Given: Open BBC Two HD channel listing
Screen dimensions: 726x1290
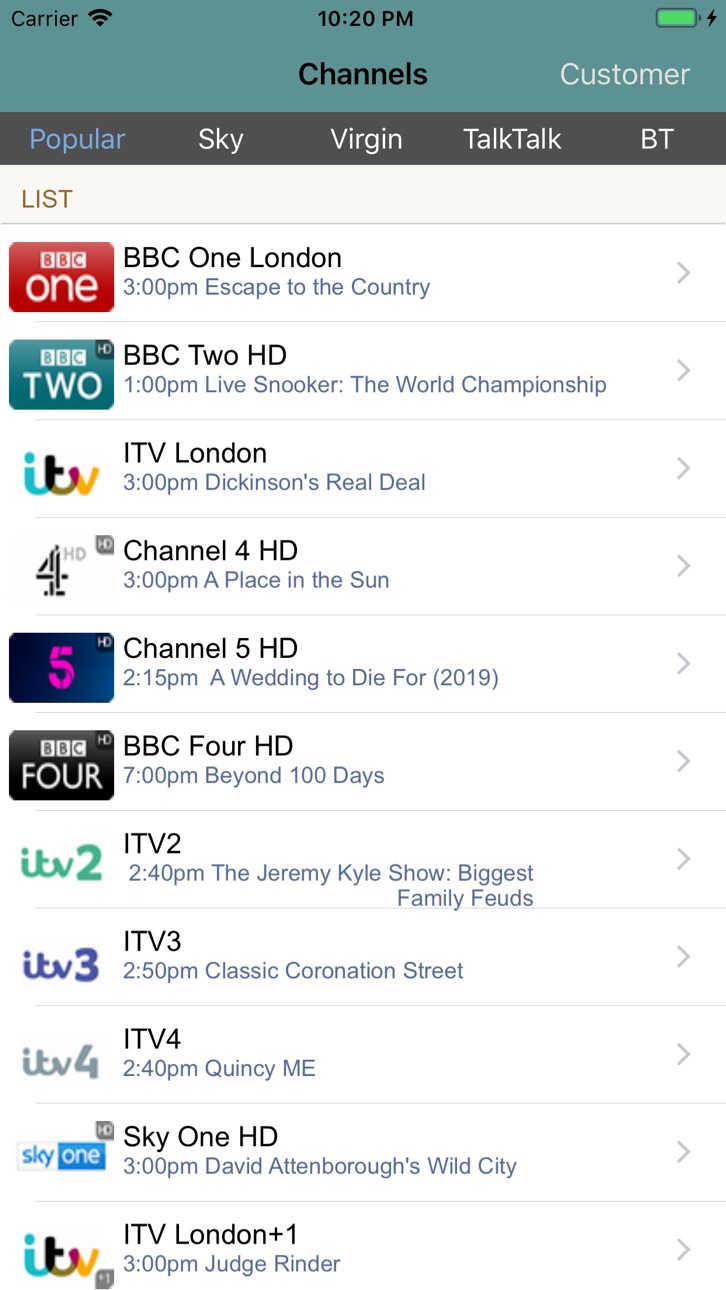Looking at the screenshot, I should coord(363,371).
